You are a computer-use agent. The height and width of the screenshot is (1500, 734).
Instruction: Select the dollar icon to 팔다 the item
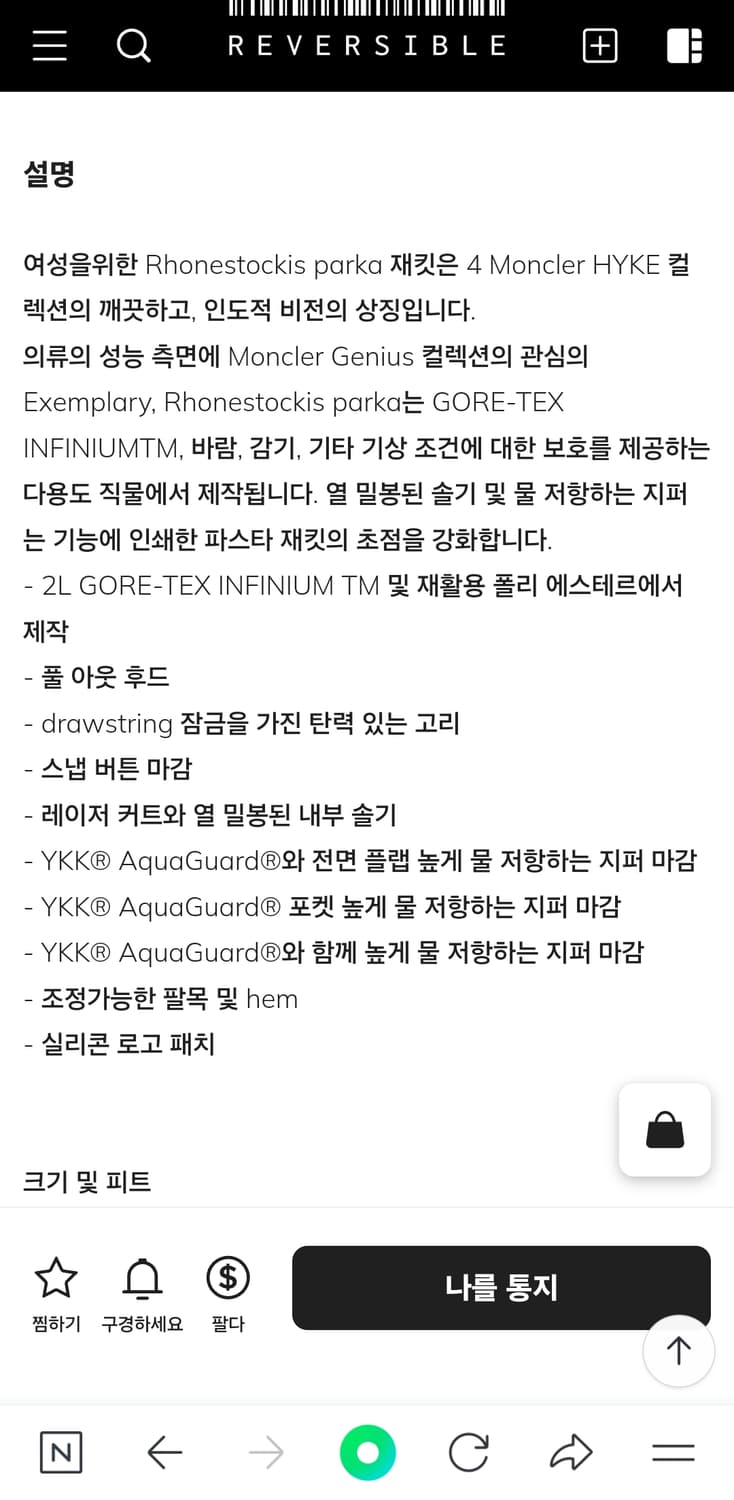click(x=227, y=1277)
